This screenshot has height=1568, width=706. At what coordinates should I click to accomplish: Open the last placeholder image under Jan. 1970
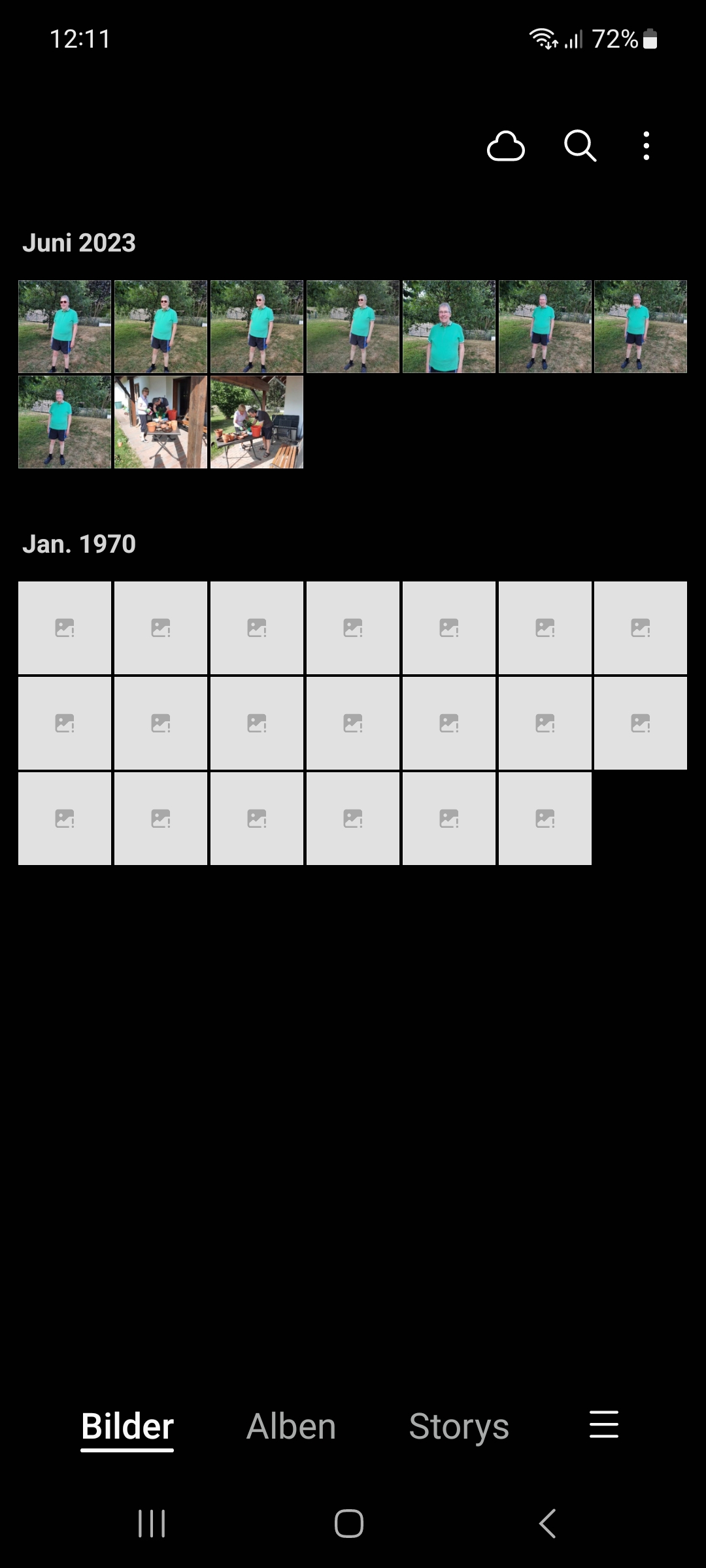coord(545,819)
